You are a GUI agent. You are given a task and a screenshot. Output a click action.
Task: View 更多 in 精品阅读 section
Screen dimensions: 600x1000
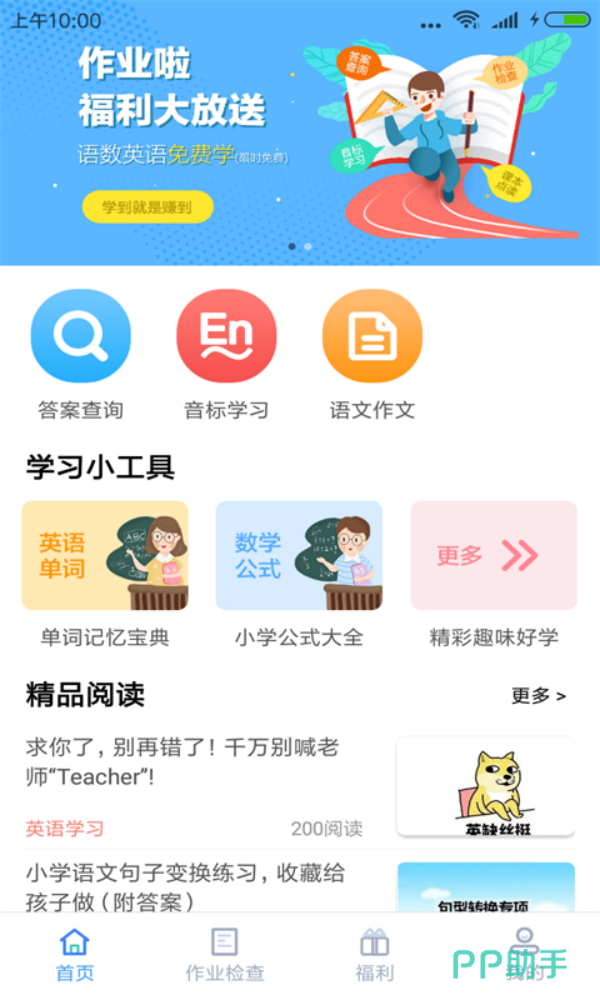538,696
